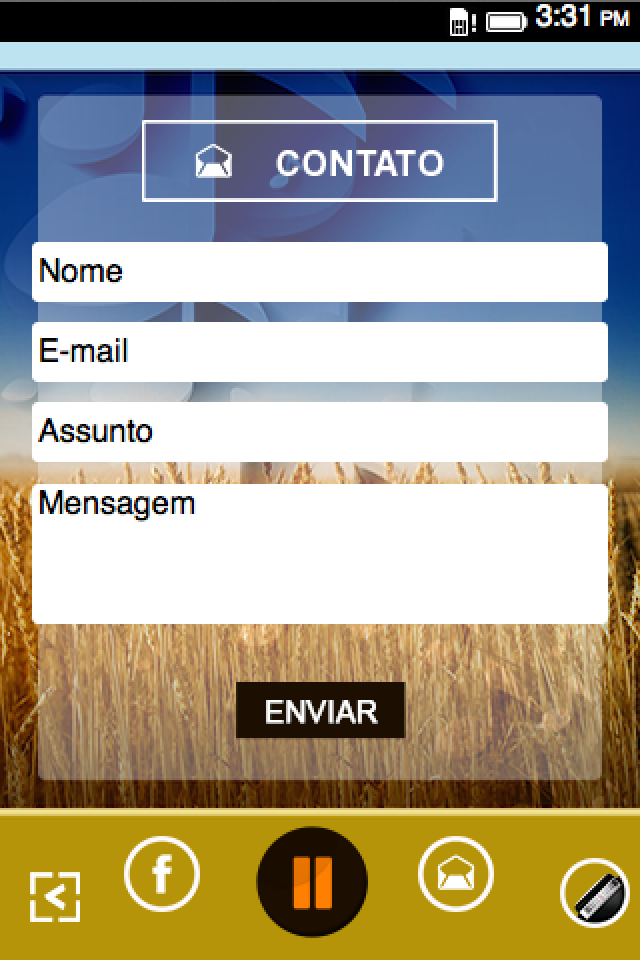Select the Assunto field
This screenshot has width=640, height=960.
point(320,432)
